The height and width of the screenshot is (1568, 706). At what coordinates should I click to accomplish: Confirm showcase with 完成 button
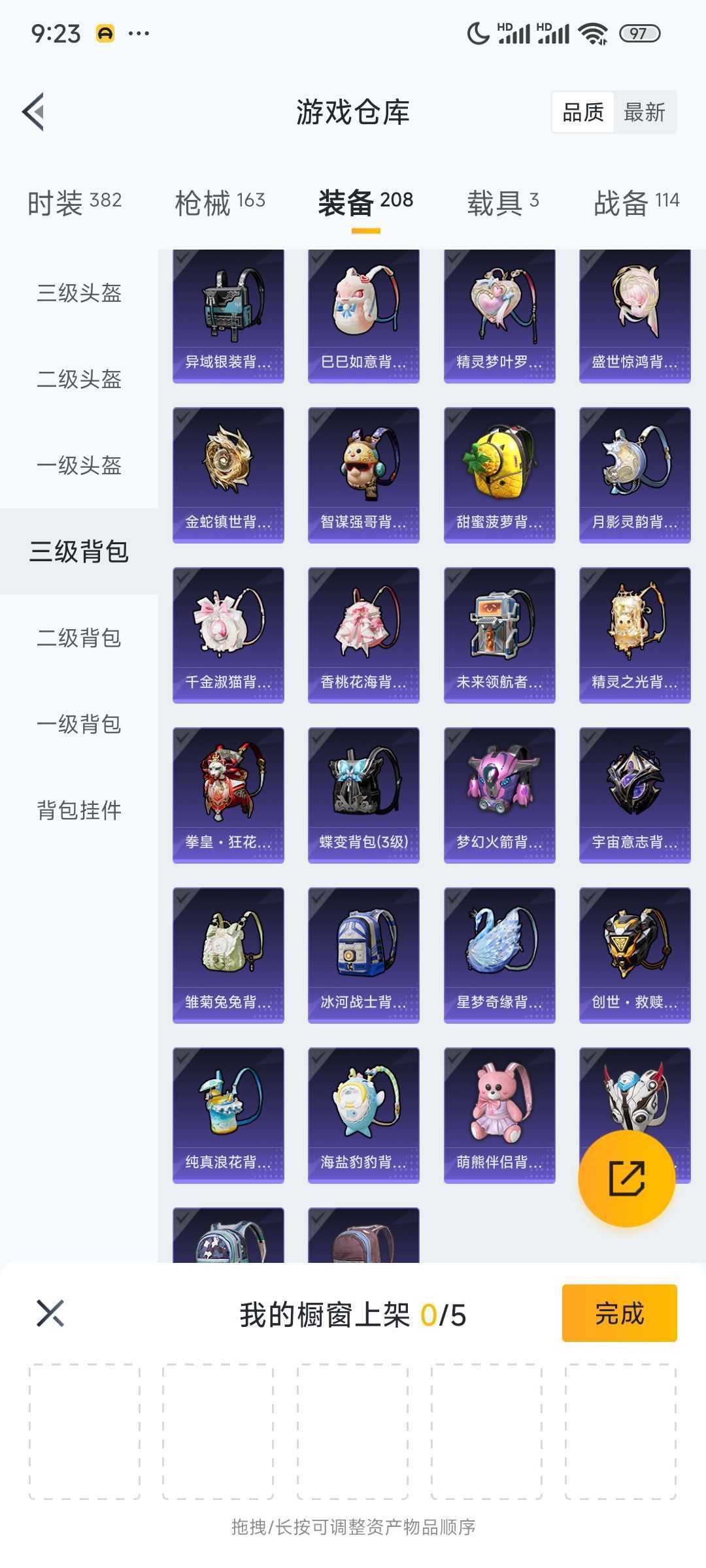click(619, 1313)
